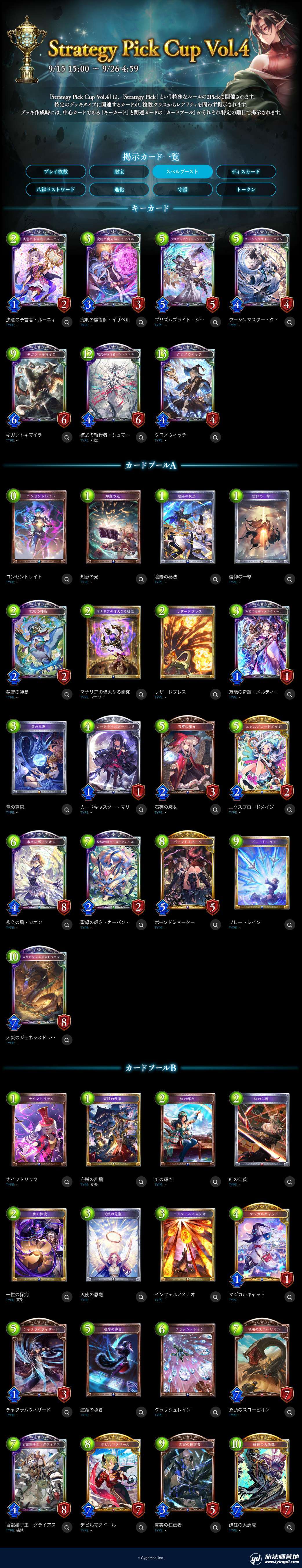Open the ブレードレイン card
The image size is (302, 1568).
(x=262, y=873)
